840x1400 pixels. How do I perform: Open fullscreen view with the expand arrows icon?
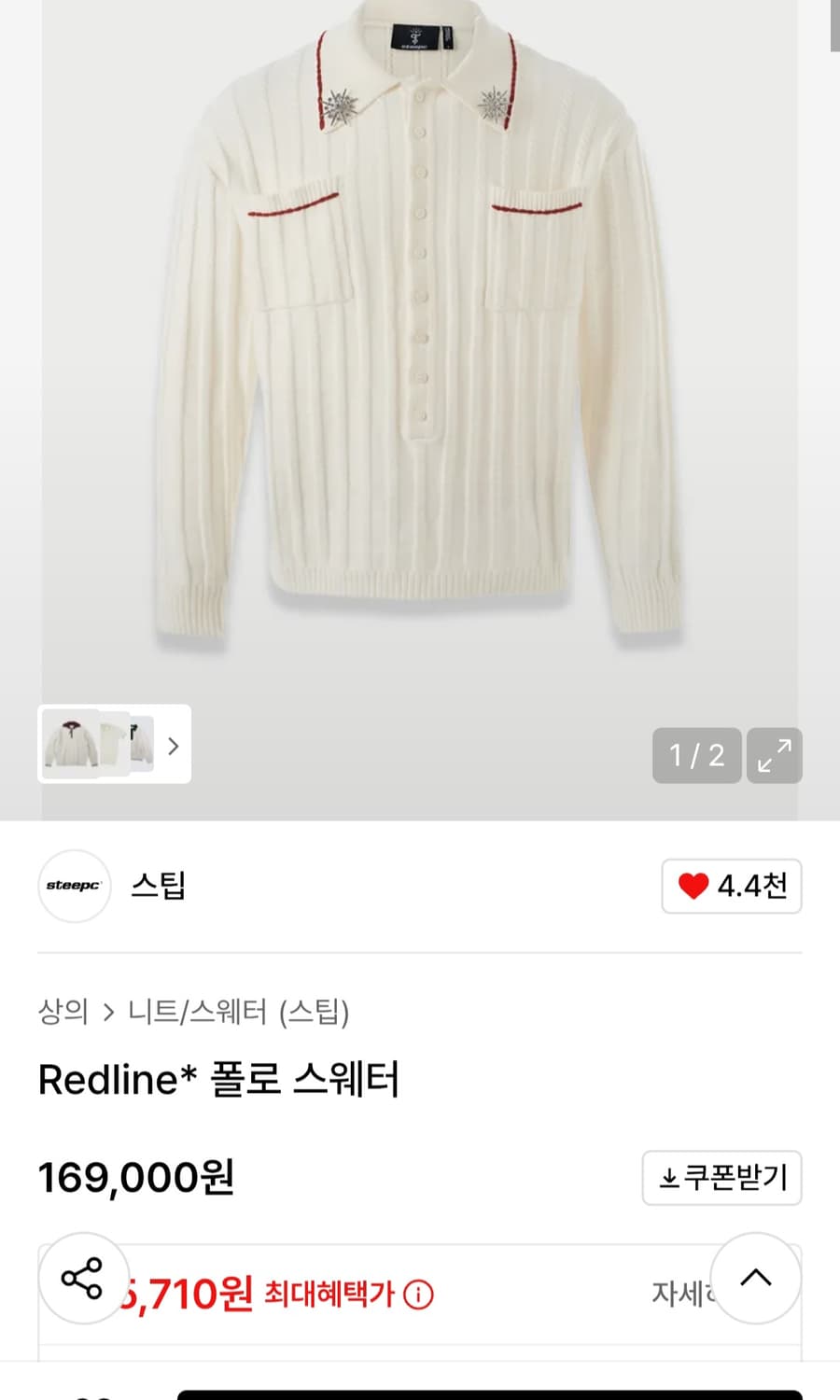pyautogui.click(x=775, y=756)
